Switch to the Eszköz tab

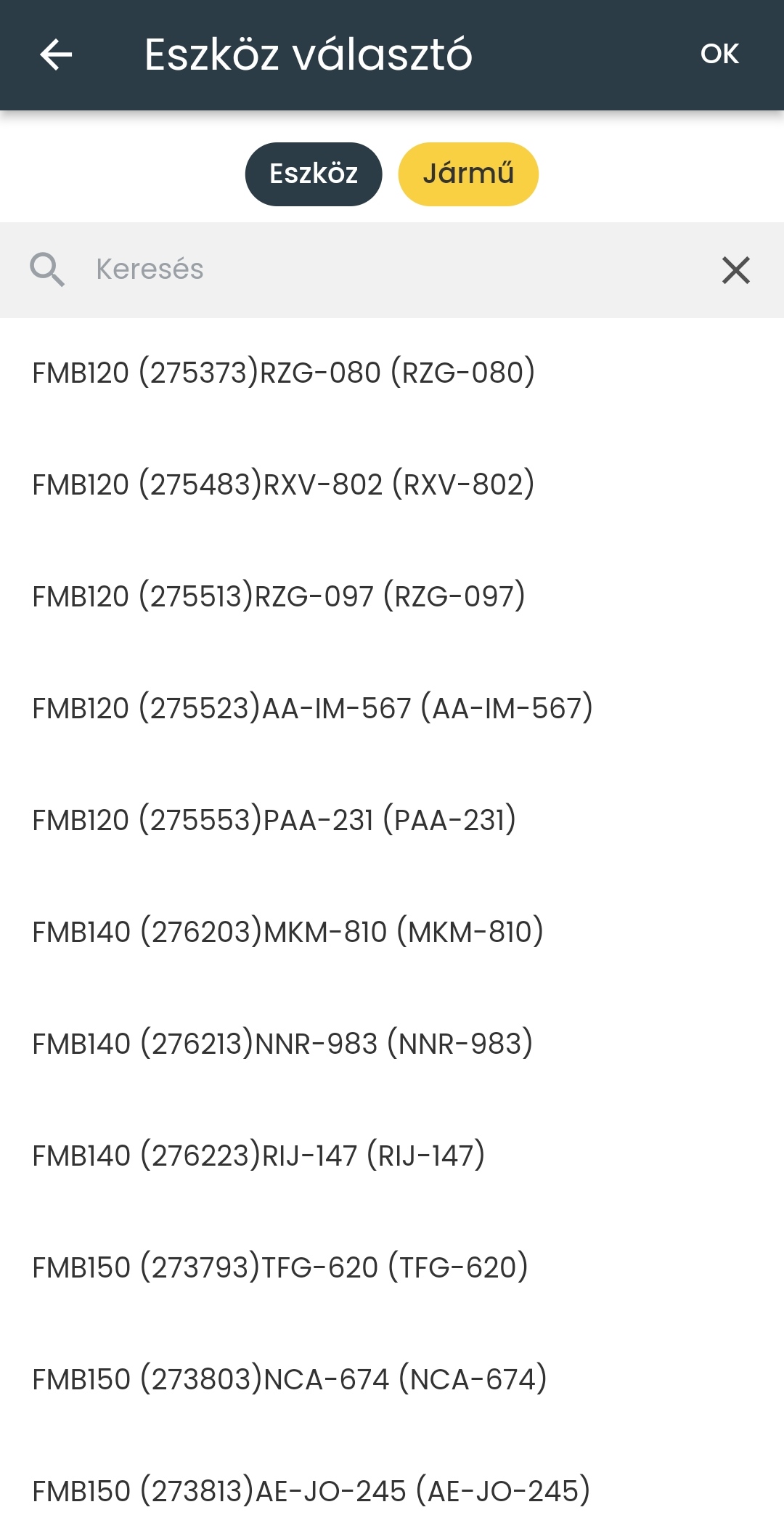(314, 174)
